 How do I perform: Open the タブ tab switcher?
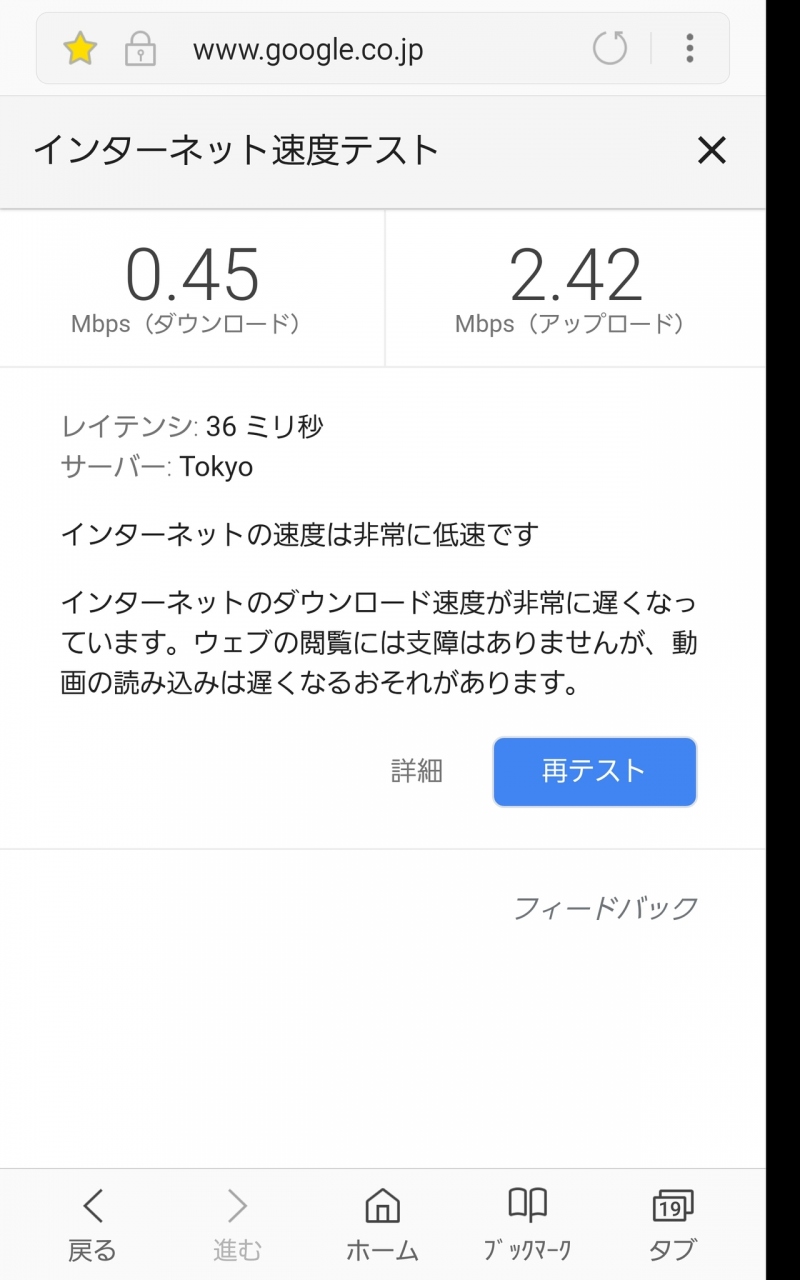[672, 1225]
